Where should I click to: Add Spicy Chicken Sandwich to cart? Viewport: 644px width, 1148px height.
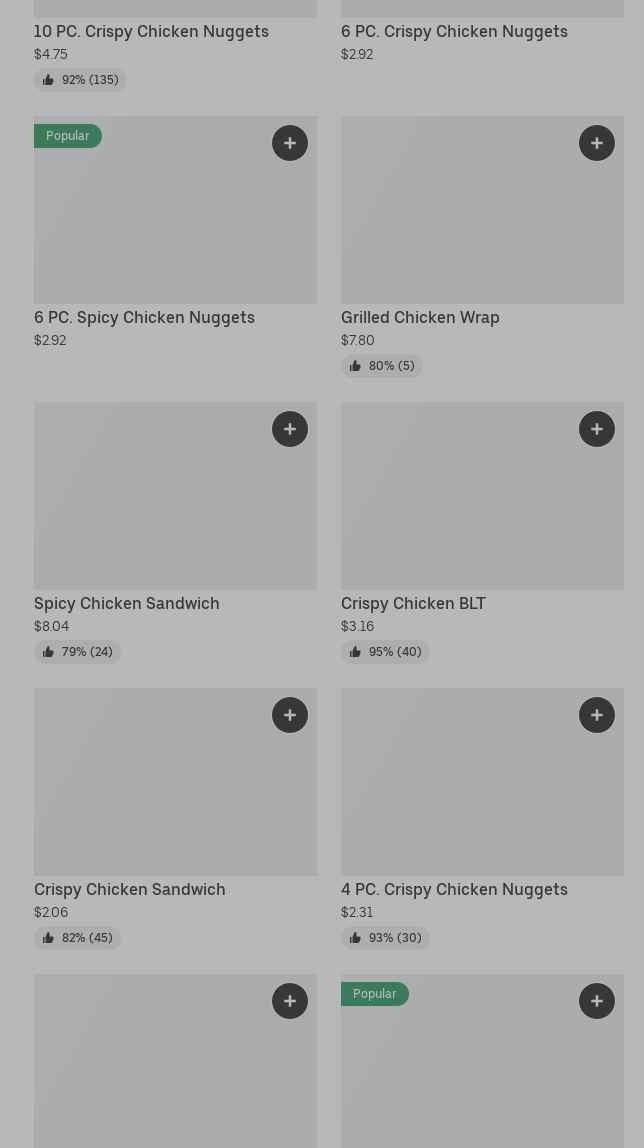[290, 429]
